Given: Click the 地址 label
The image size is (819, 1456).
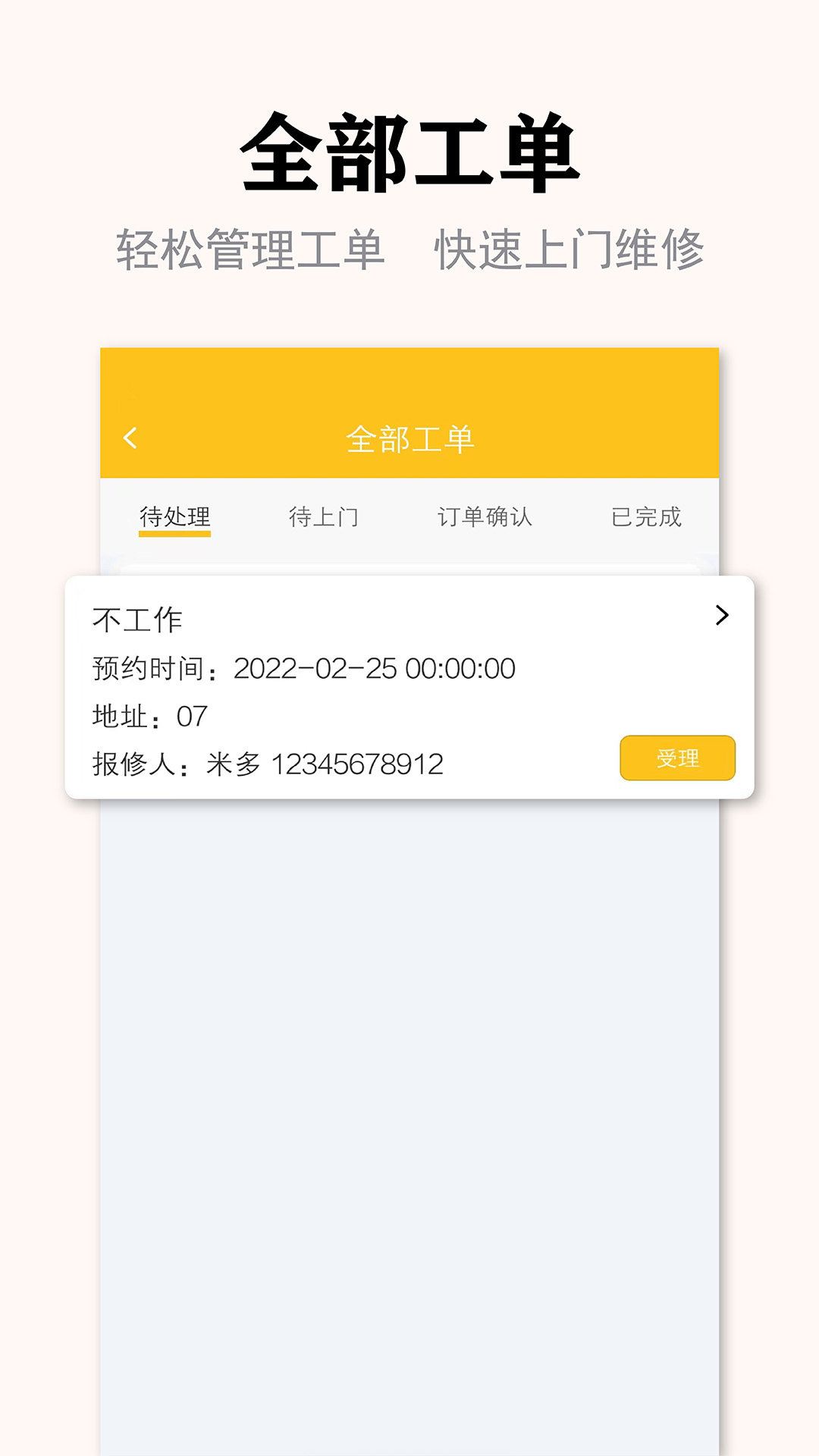Looking at the screenshot, I should [124, 717].
